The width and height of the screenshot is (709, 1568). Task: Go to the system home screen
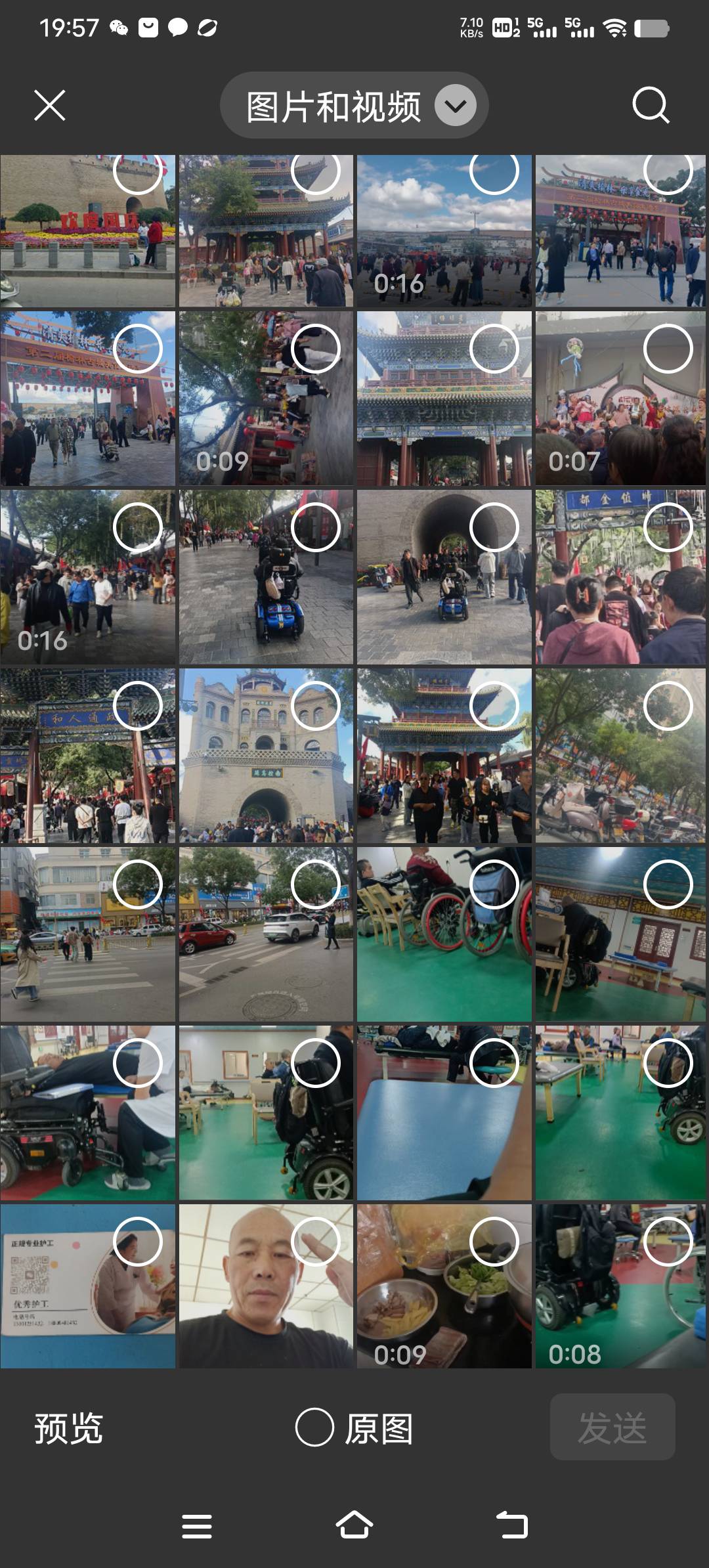354,1525
